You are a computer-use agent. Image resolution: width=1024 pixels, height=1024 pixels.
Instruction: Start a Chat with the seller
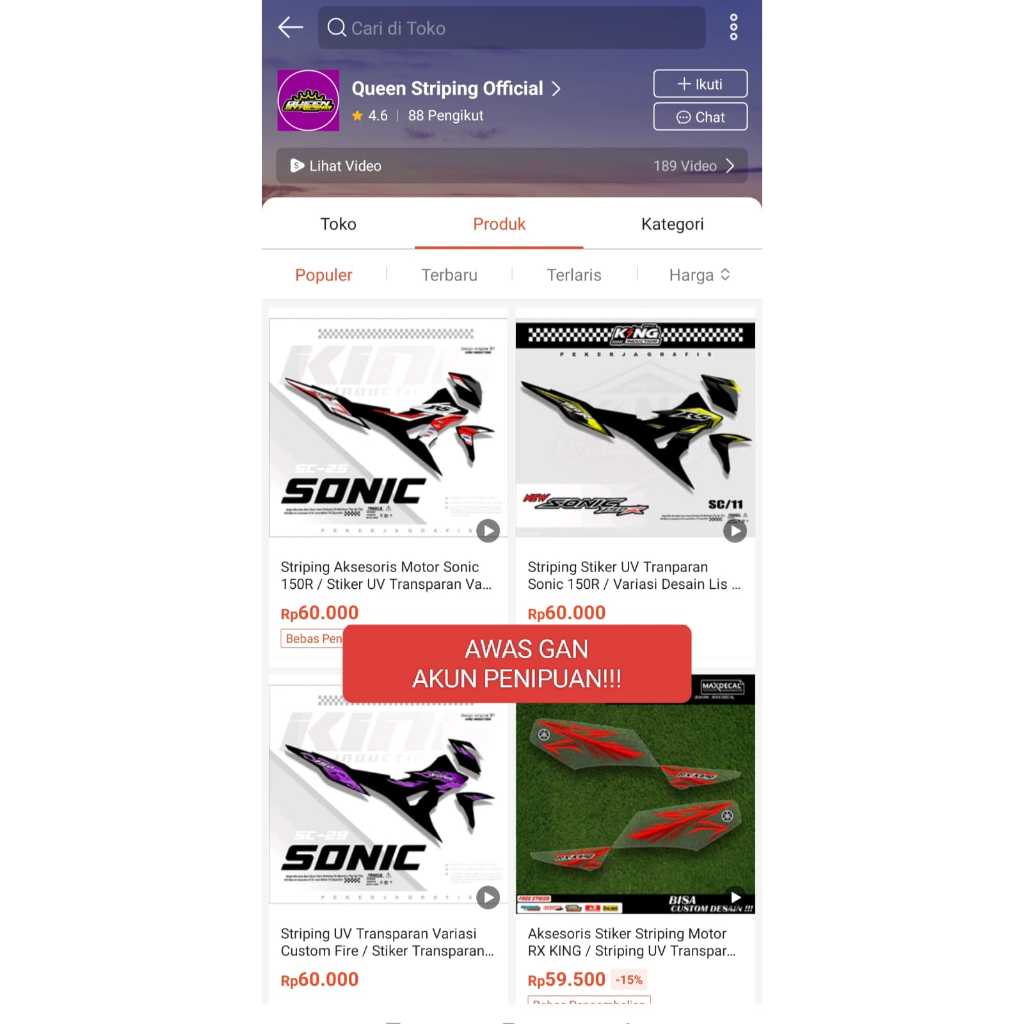(700, 117)
